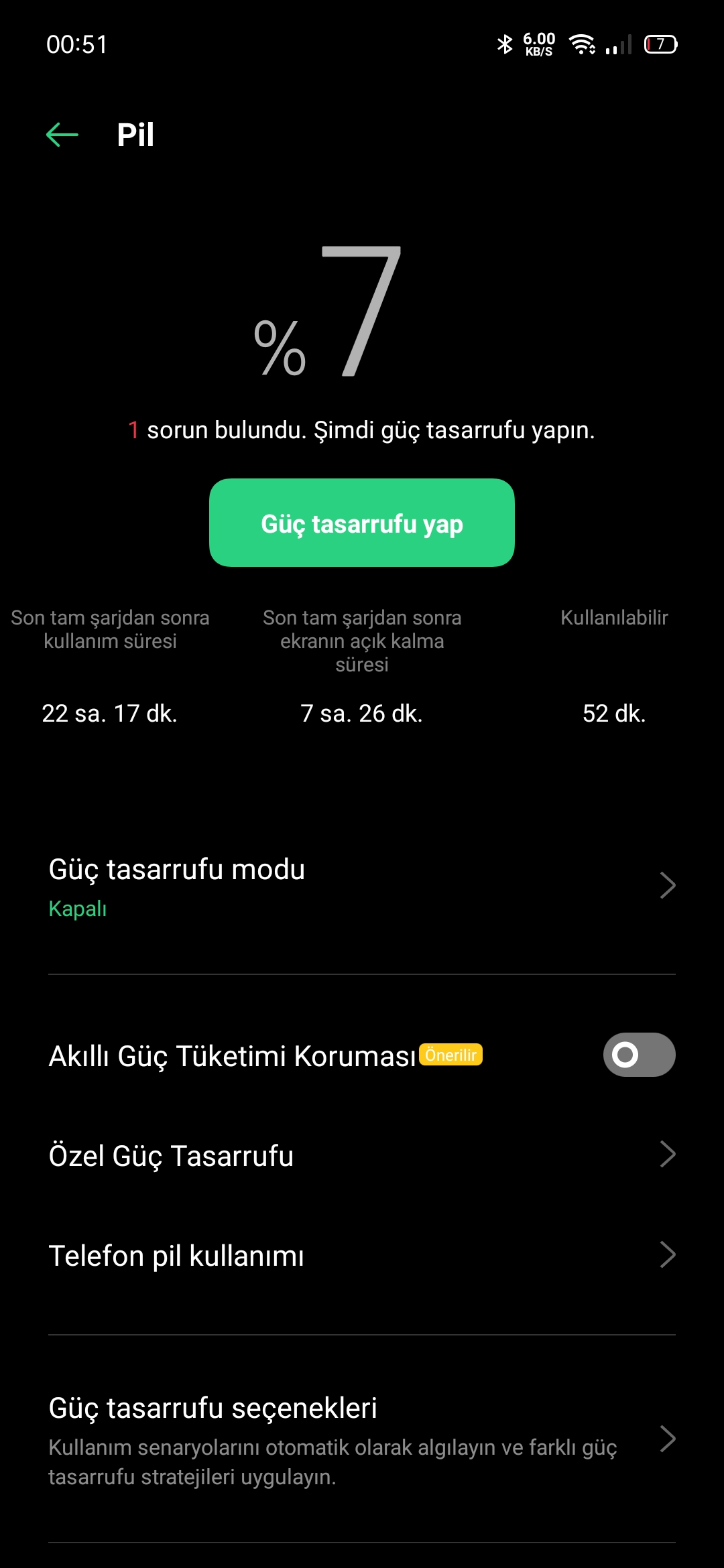Viewport: 724px width, 1568px height.
Task: Tap the Güç tasarrufu yap button
Action: (x=362, y=523)
